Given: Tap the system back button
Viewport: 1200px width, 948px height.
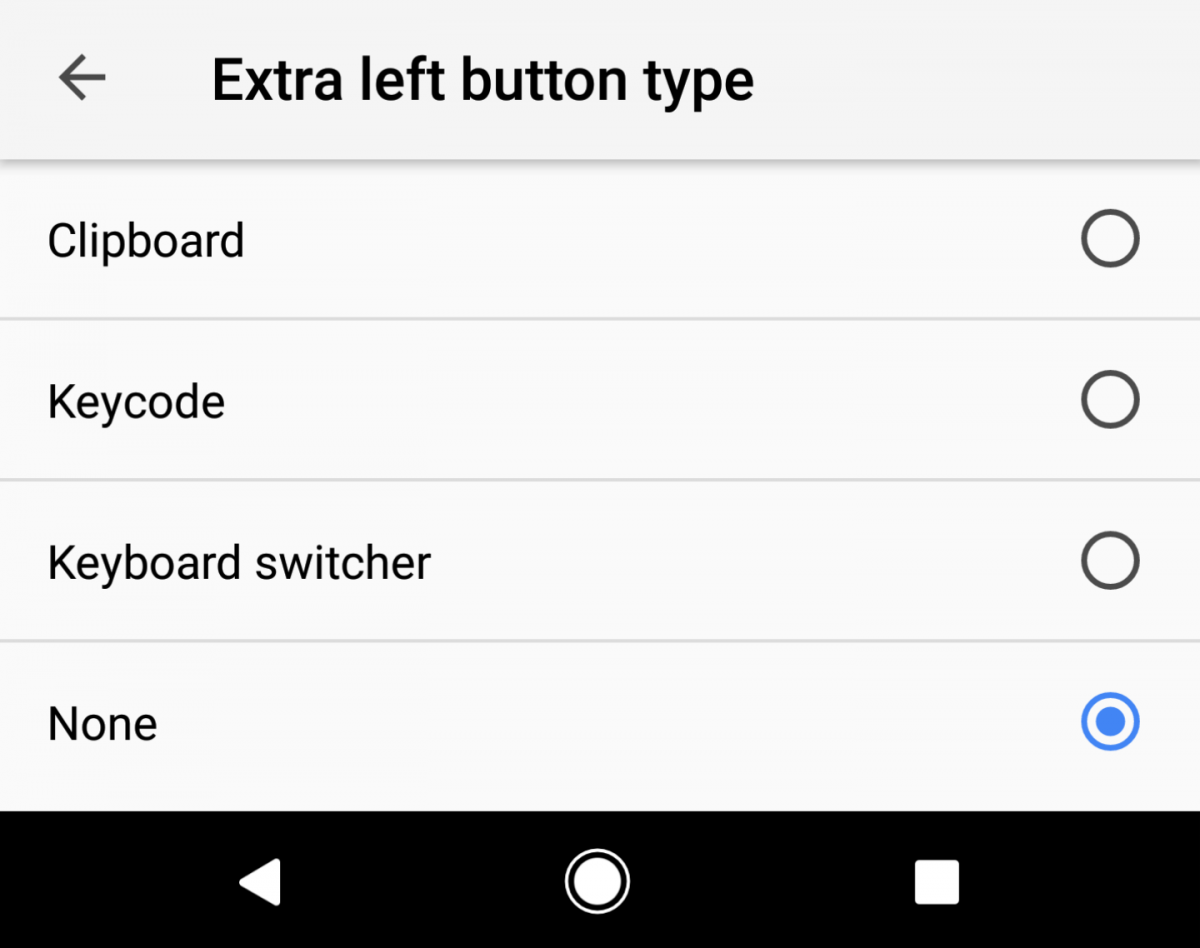Looking at the screenshot, I should 260,882.
